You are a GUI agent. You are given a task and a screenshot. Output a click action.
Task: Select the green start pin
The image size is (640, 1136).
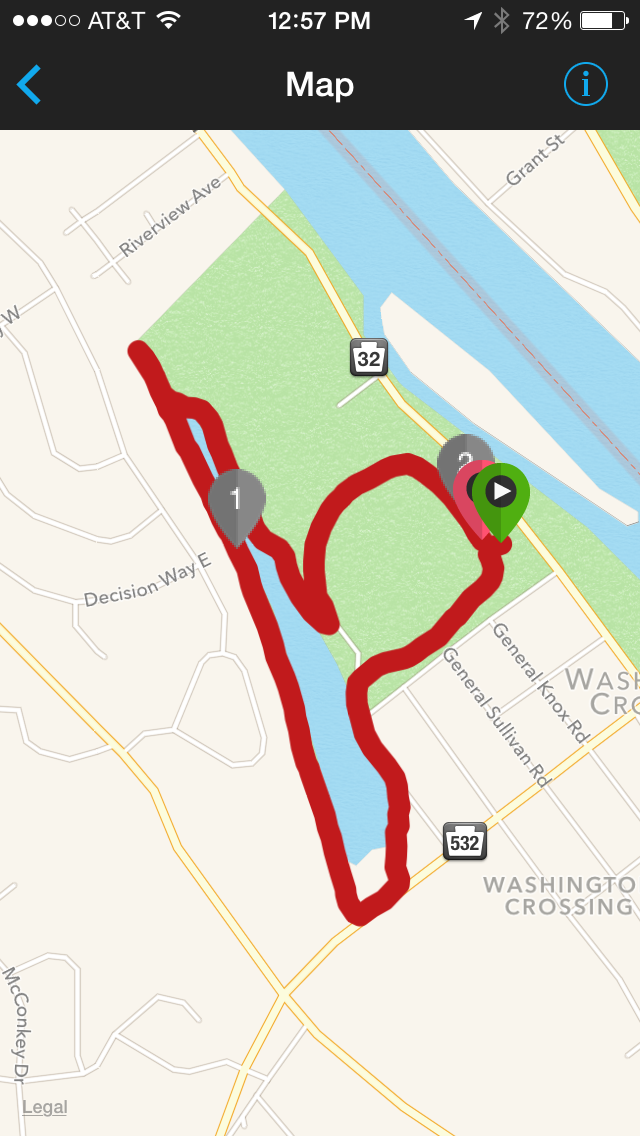501,494
